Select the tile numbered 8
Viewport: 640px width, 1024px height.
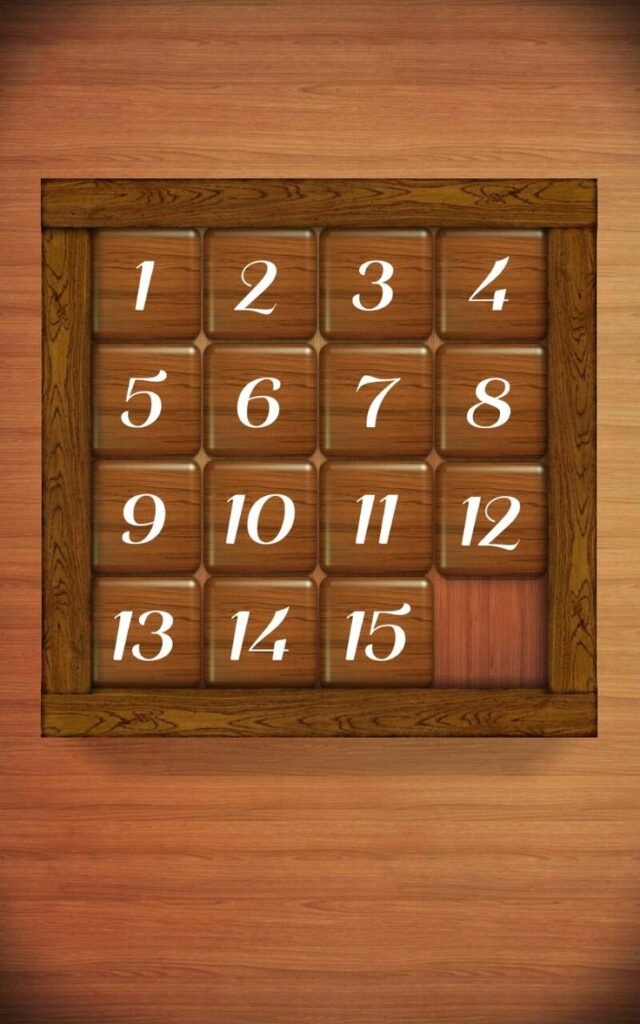point(491,401)
